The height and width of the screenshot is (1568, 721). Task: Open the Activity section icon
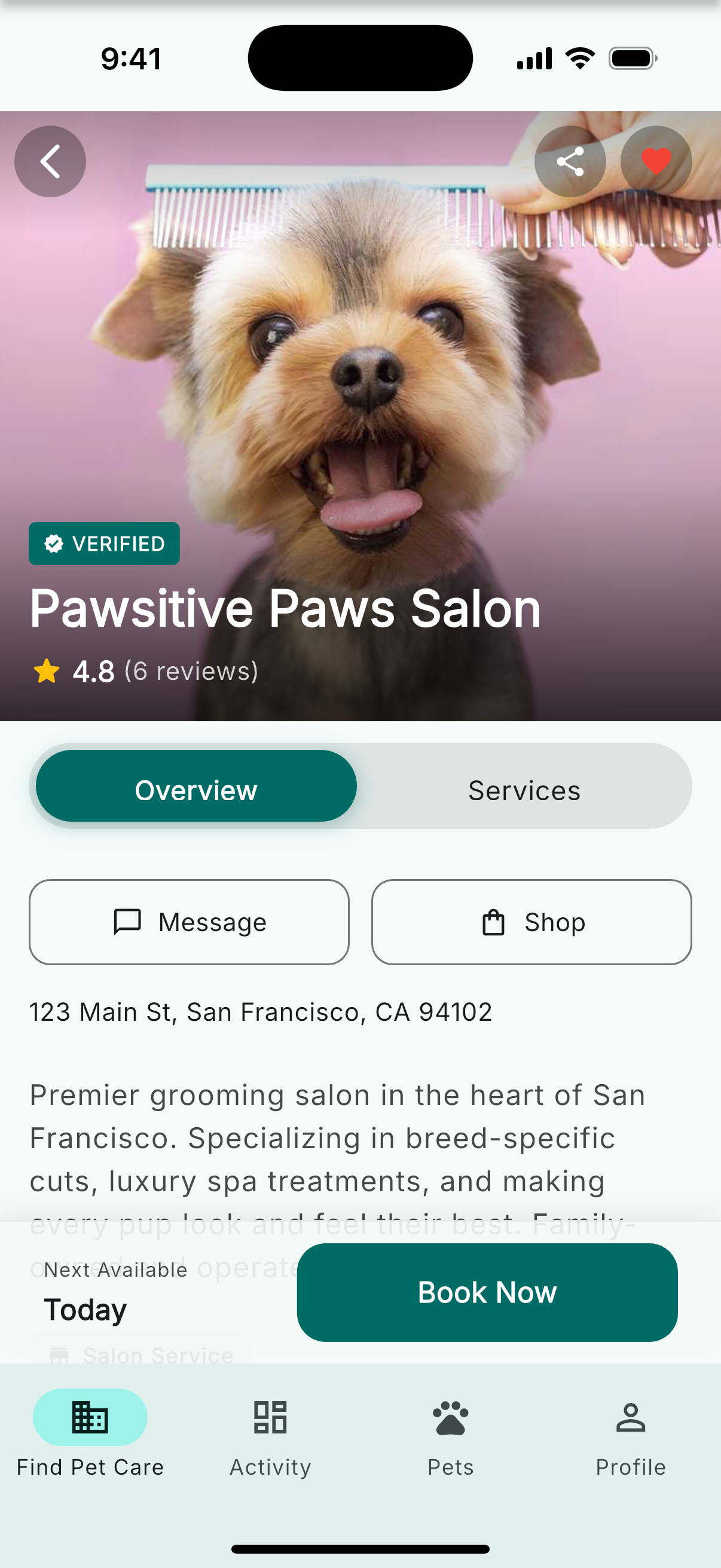click(x=270, y=1417)
